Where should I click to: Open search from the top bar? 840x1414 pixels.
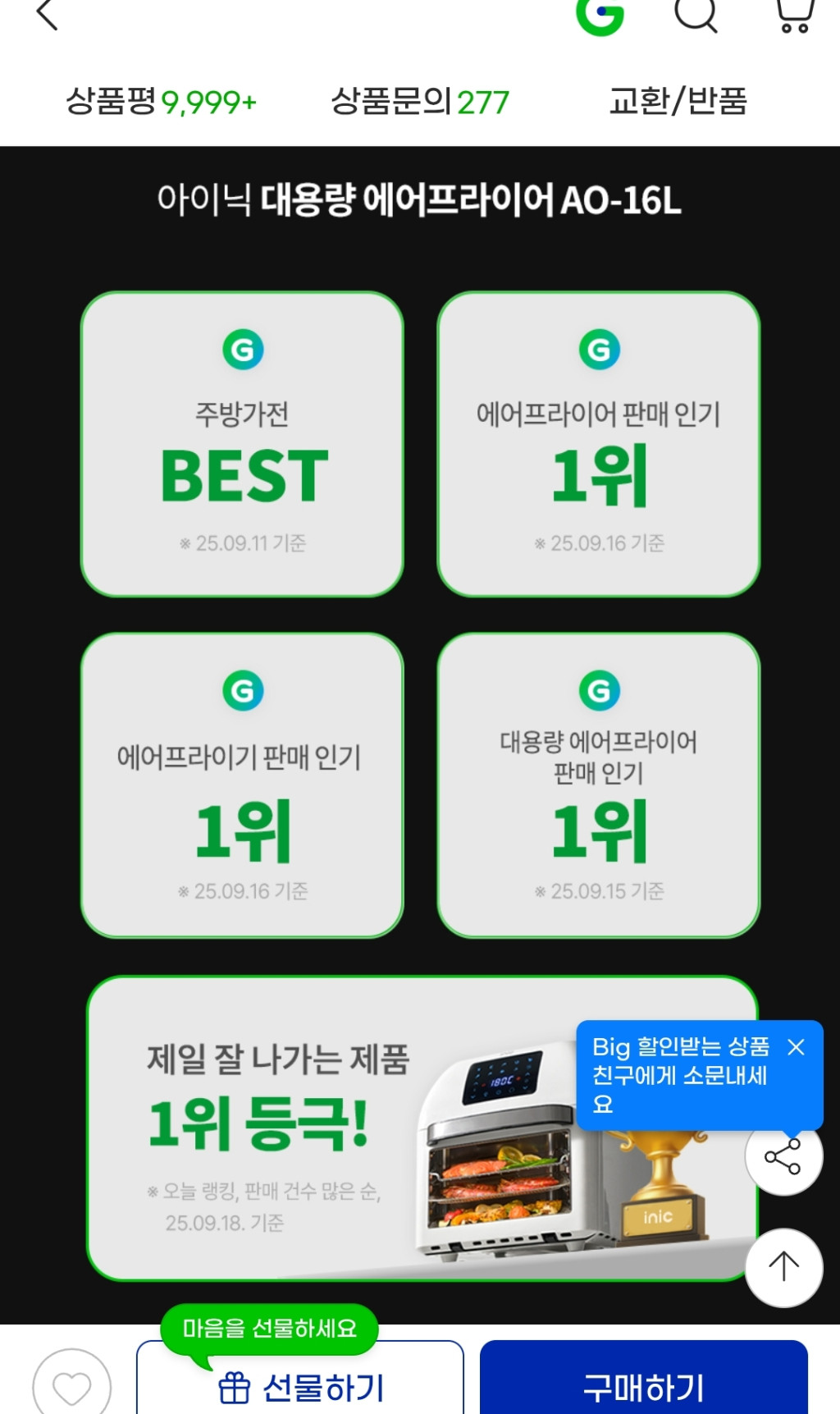pyautogui.click(x=696, y=15)
